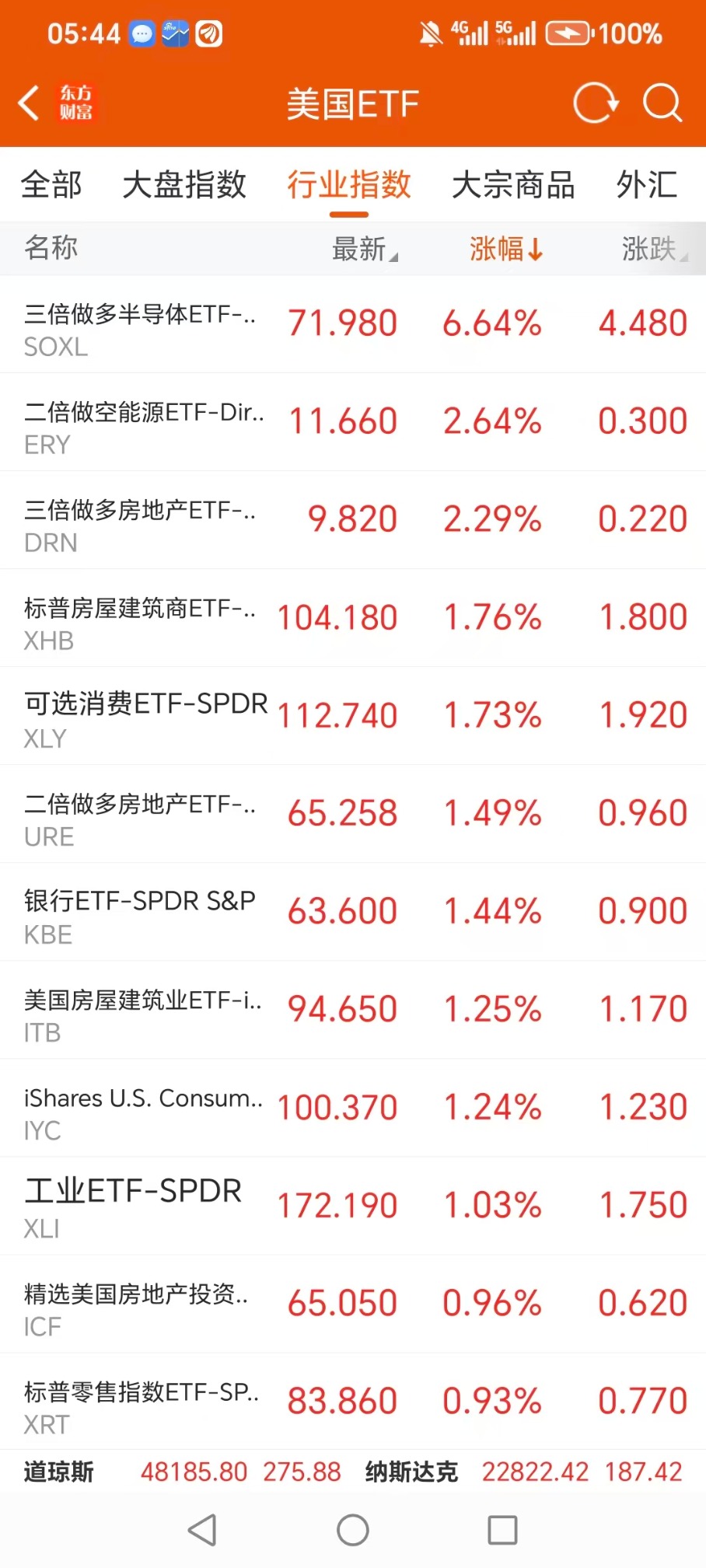Refresh the ETF quotes list
Viewport: 706px width, 1568px height.
point(595,103)
